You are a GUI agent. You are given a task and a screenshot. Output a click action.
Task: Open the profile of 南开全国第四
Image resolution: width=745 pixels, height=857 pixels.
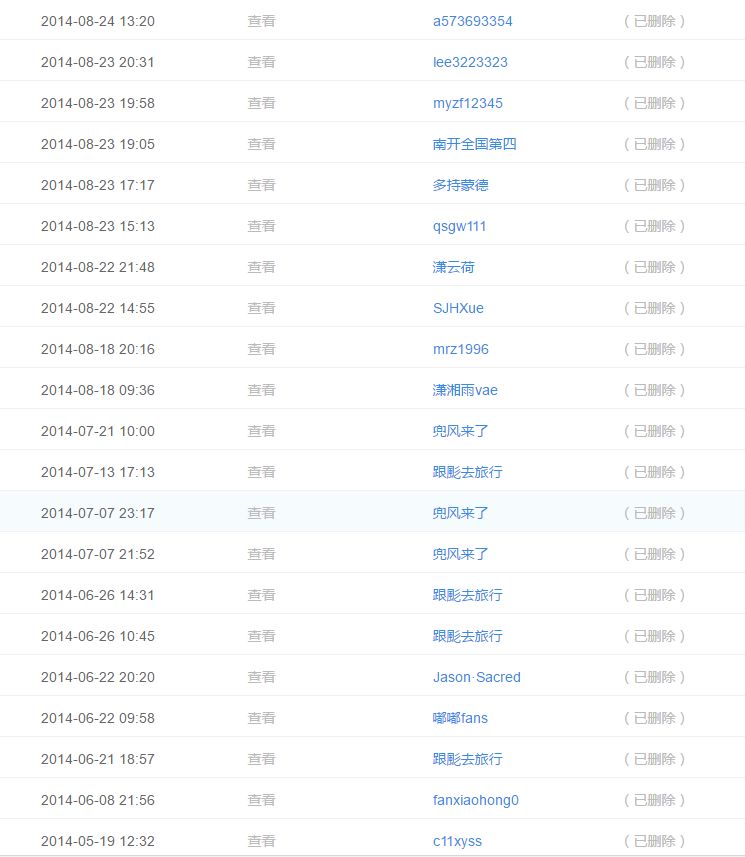[474, 144]
